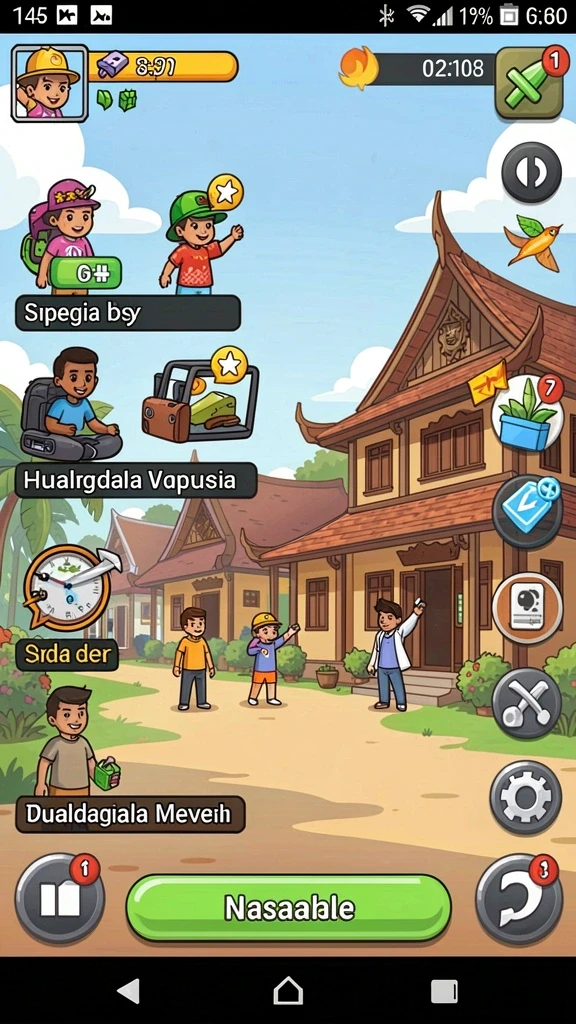Open the Srda der clock item

(x=67, y=653)
